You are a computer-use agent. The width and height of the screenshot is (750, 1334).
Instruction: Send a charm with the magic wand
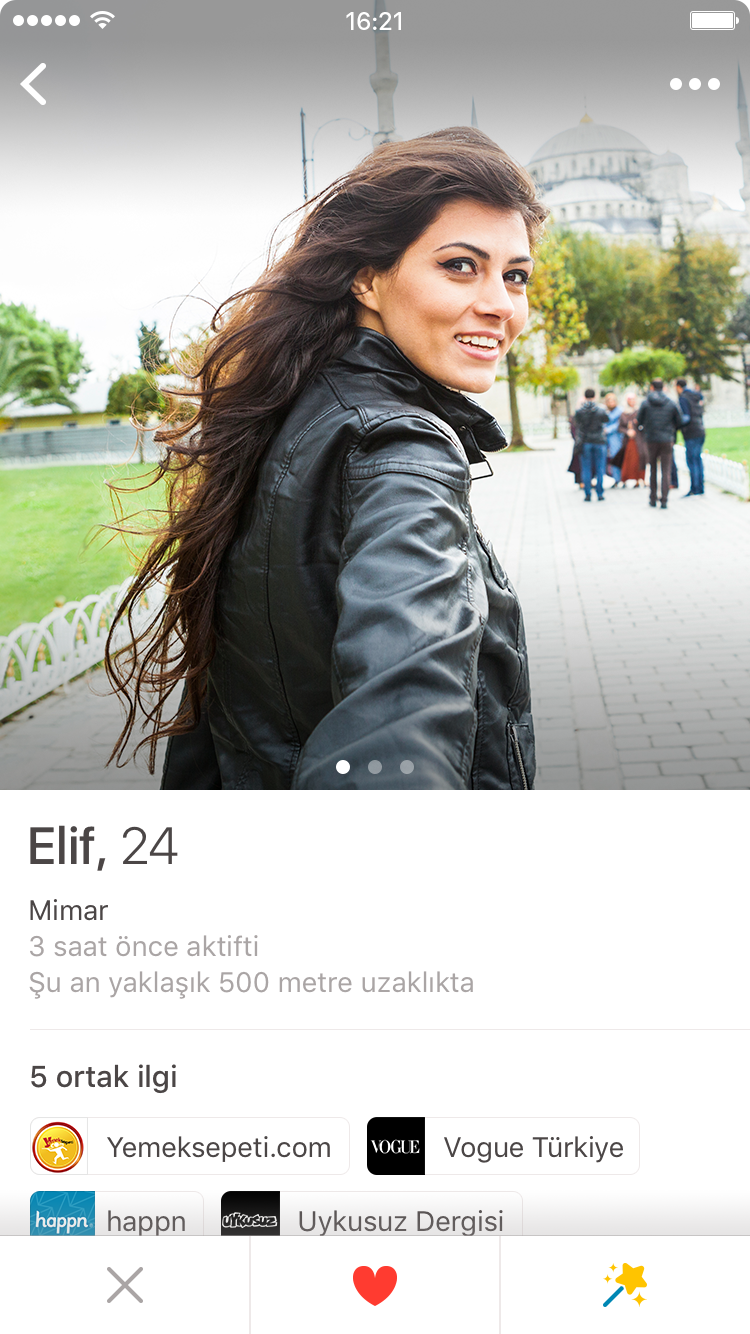point(625,1285)
